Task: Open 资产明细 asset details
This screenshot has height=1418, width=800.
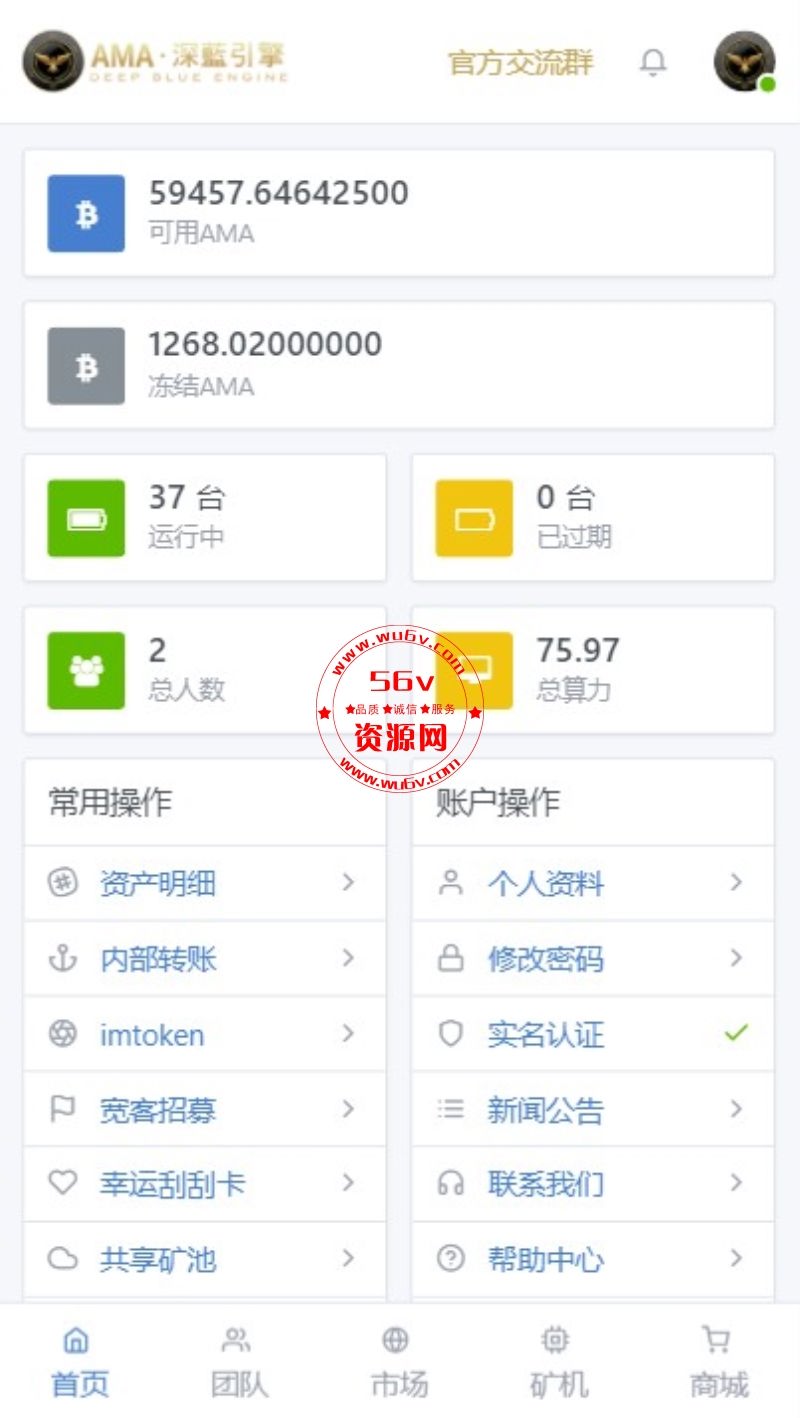Action: tap(205, 883)
